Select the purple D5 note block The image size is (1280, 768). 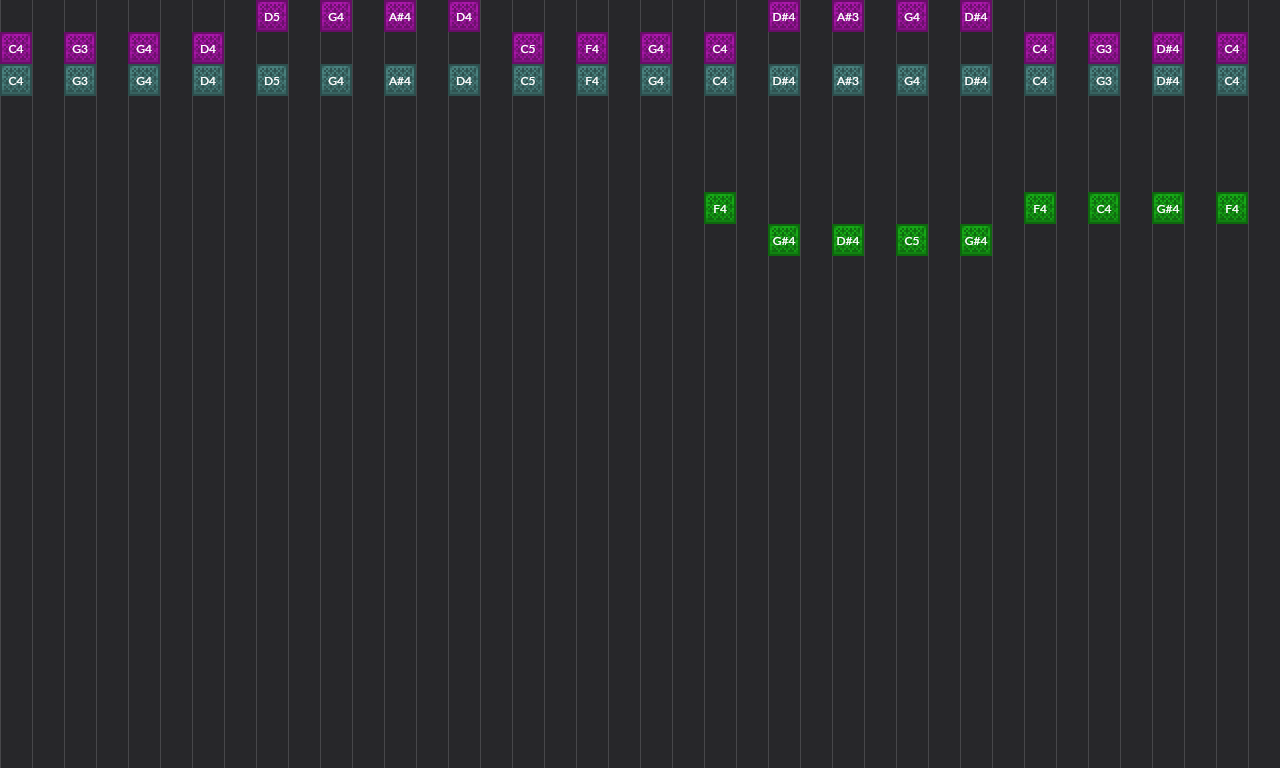click(x=272, y=17)
